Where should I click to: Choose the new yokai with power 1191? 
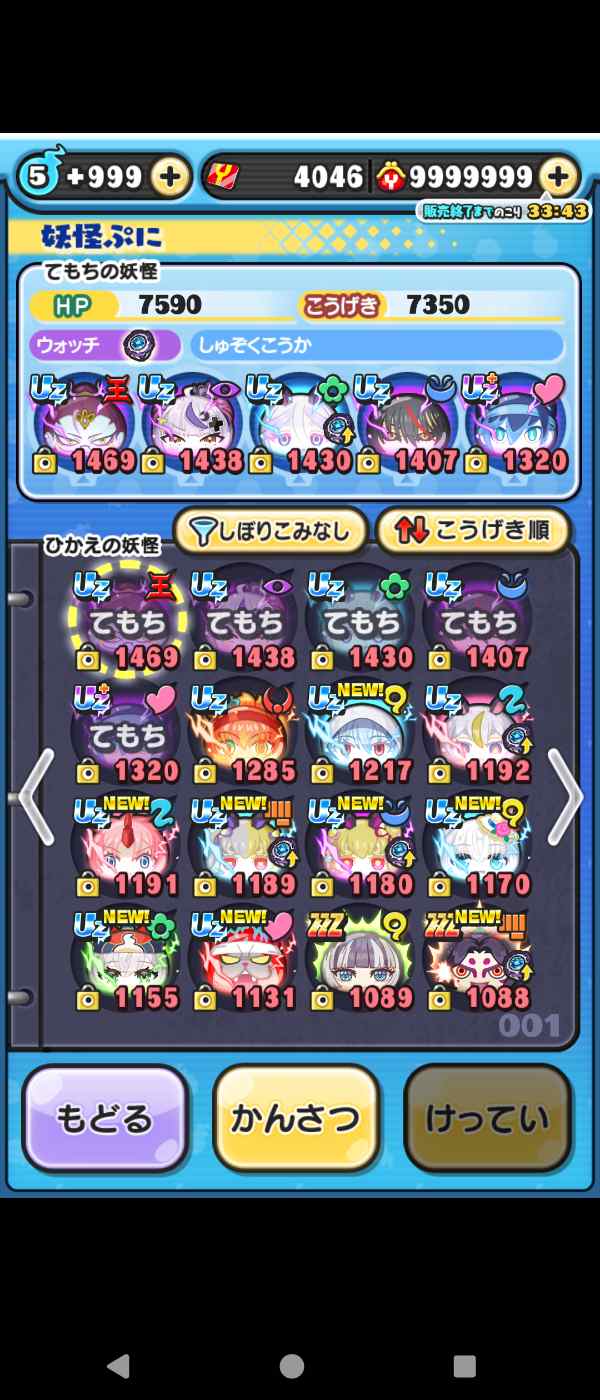click(125, 846)
